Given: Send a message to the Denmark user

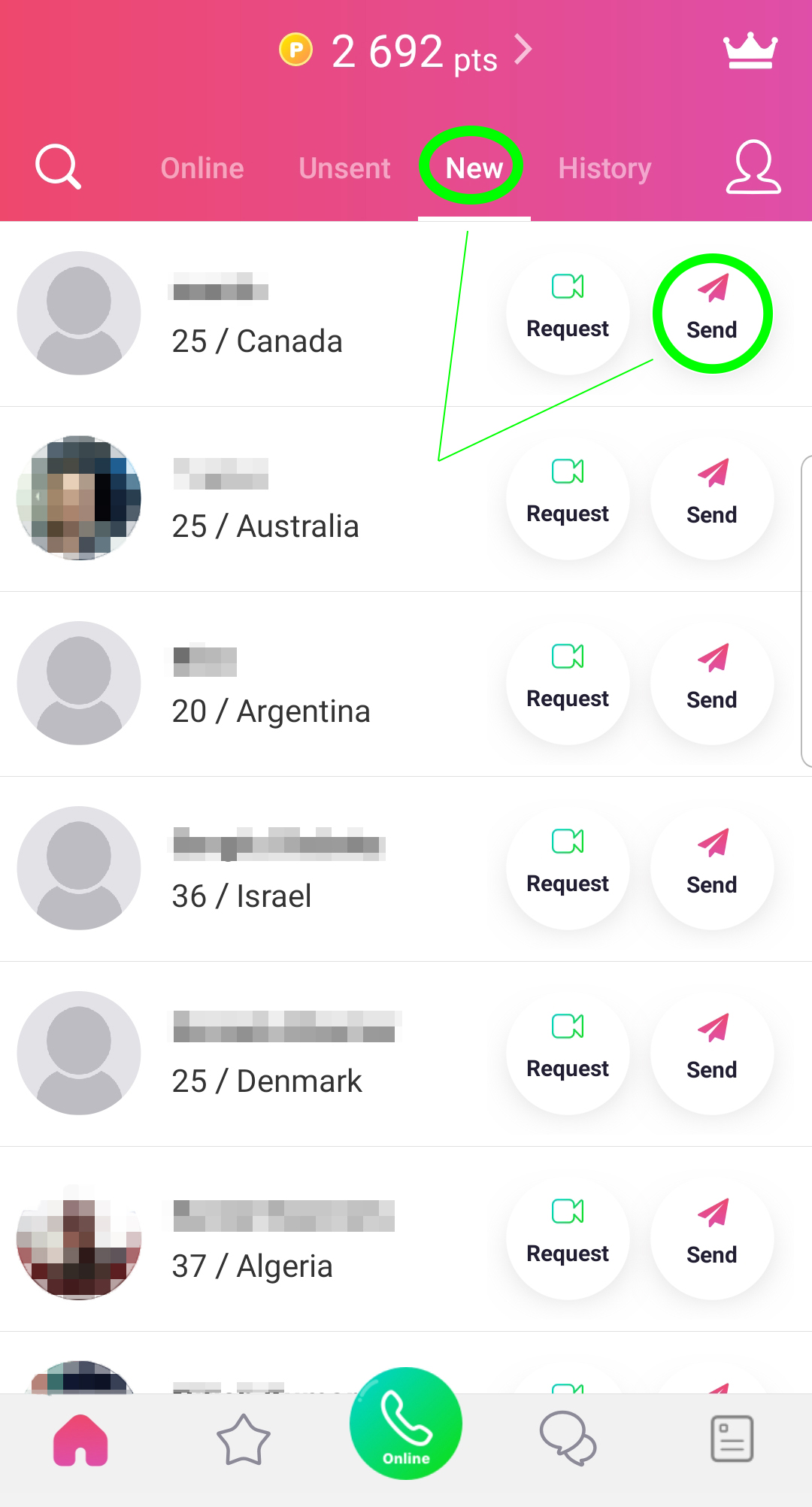Looking at the screenshot, I should (711, 1053).
